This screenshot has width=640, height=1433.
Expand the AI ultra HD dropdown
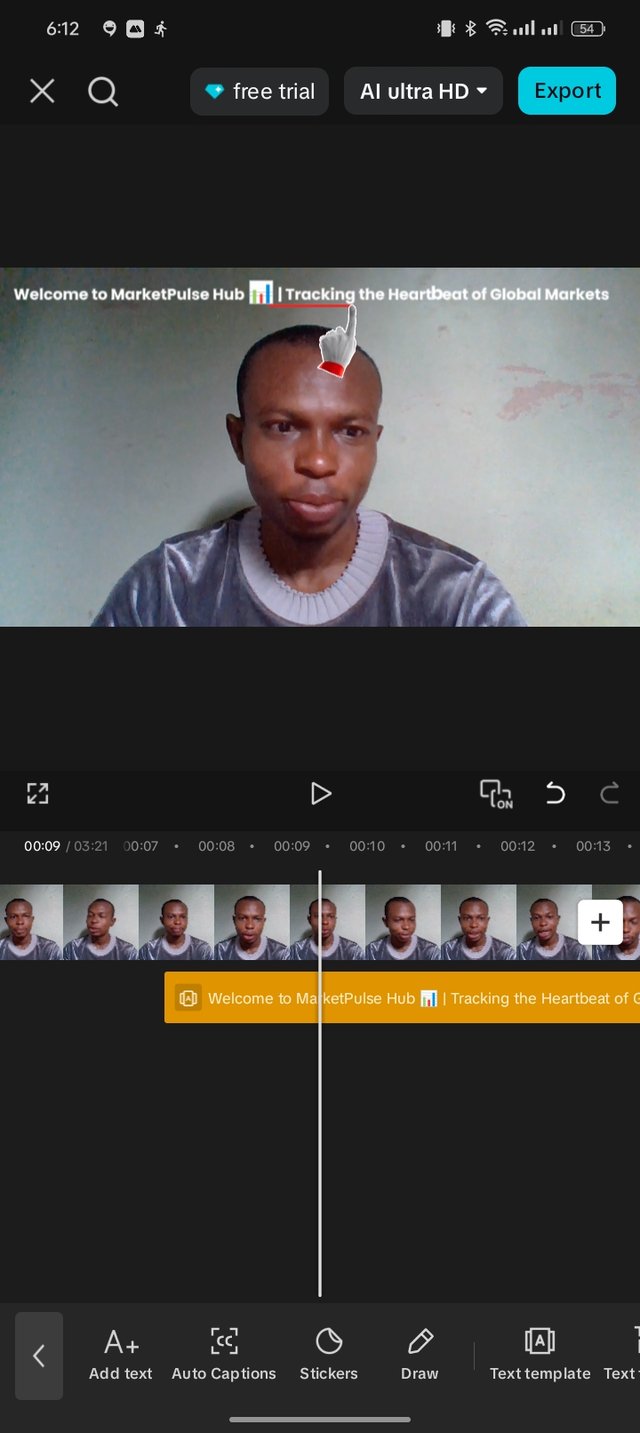(423, 92)
